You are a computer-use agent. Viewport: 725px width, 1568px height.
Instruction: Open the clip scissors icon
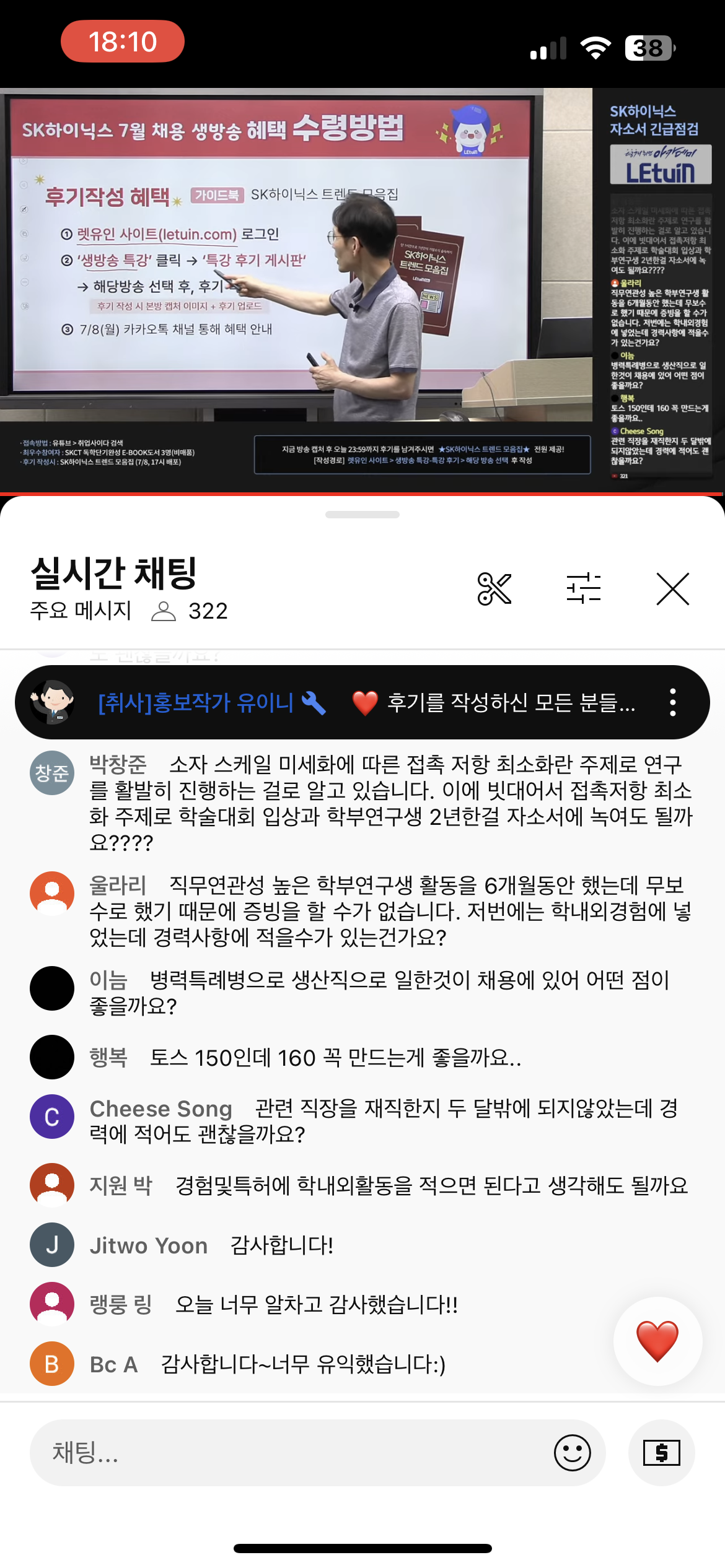point(494,588)
